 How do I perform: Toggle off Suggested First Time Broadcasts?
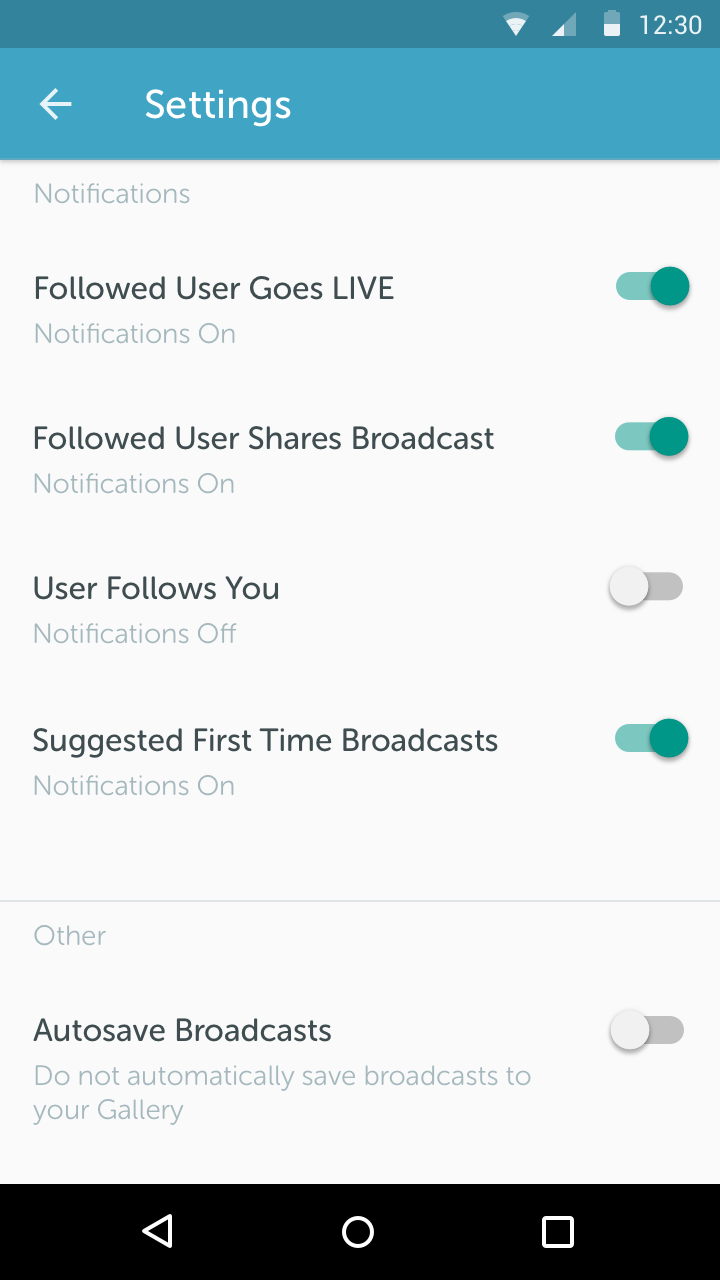tap(652, 739)
